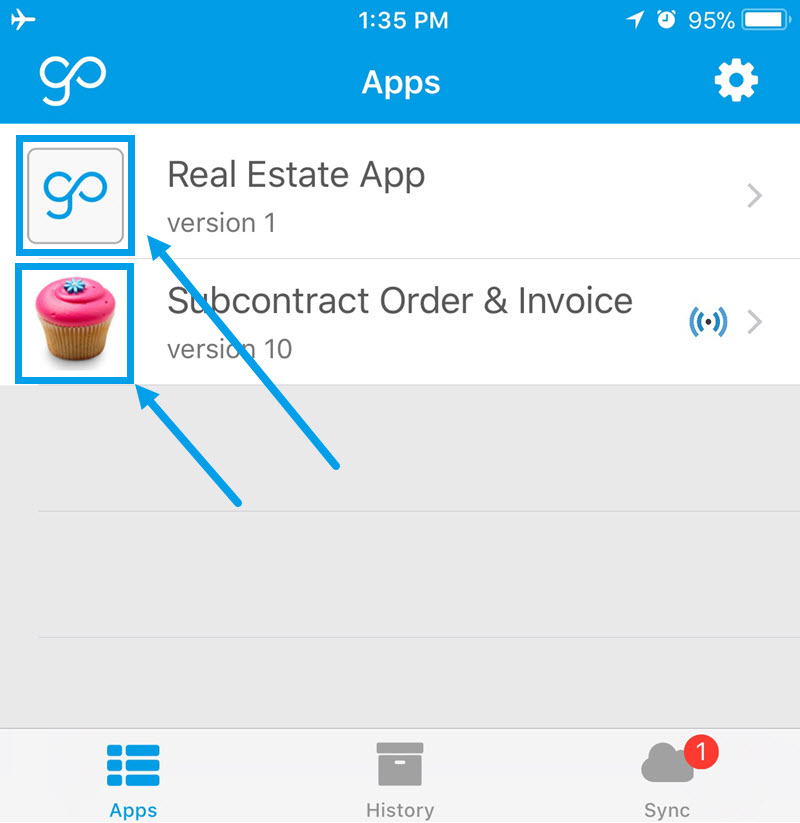Viewport: 800px width, 823px height.
Task: Tap the GoCanvas logo in the header
Action: pos(70,80)
